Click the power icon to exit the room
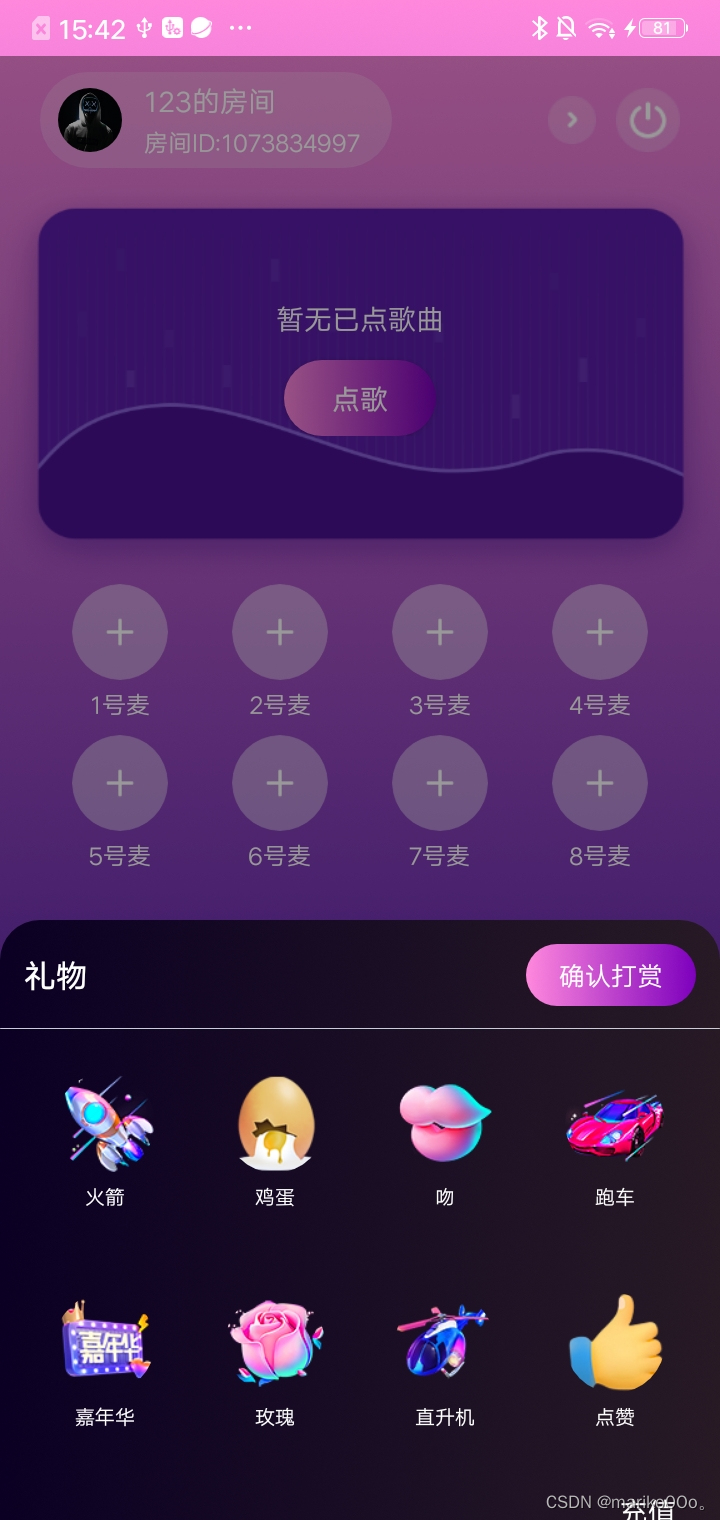720x1520 pixels. [648, 120]
